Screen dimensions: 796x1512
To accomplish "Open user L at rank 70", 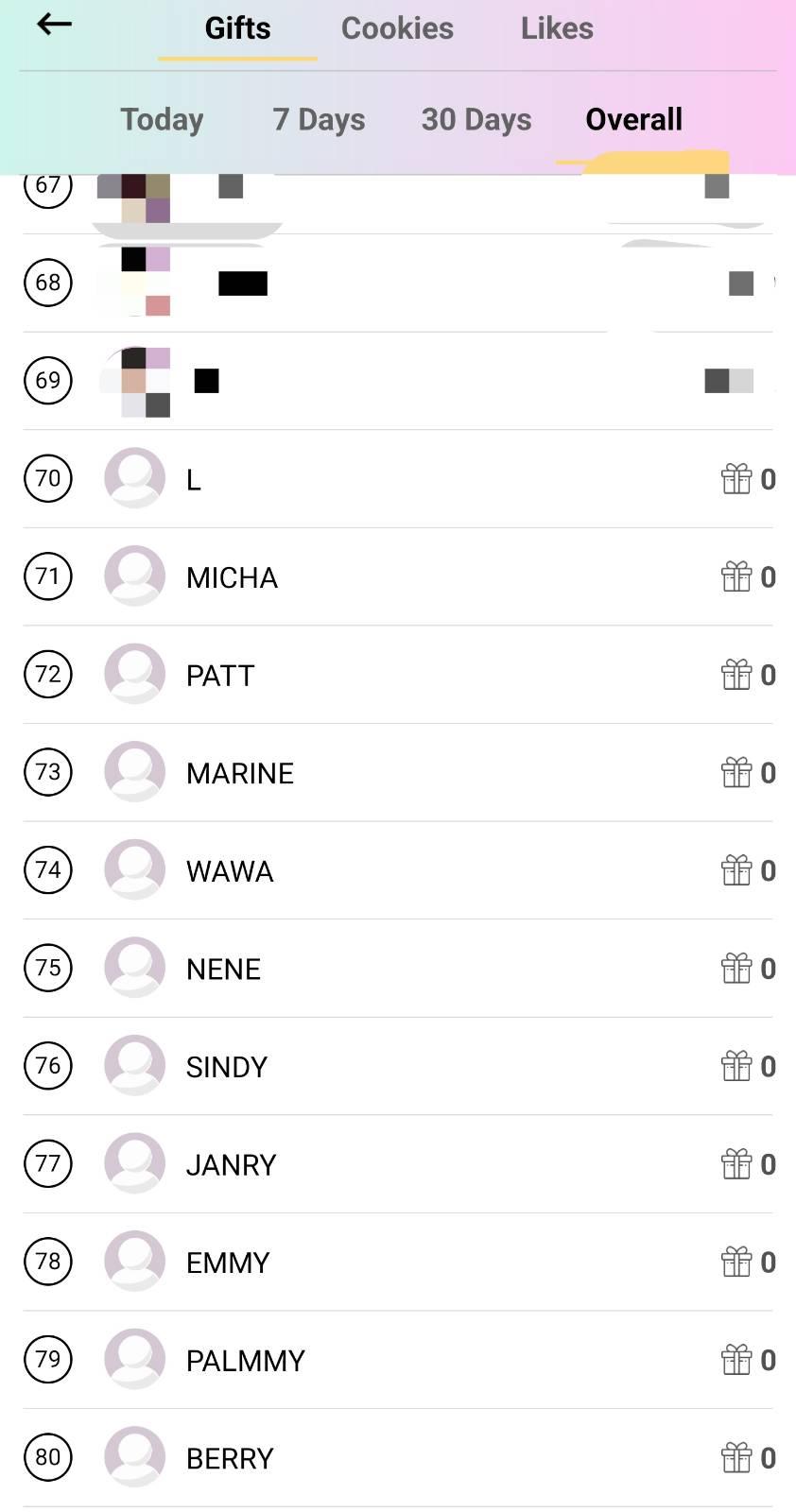I will point(398,479).
